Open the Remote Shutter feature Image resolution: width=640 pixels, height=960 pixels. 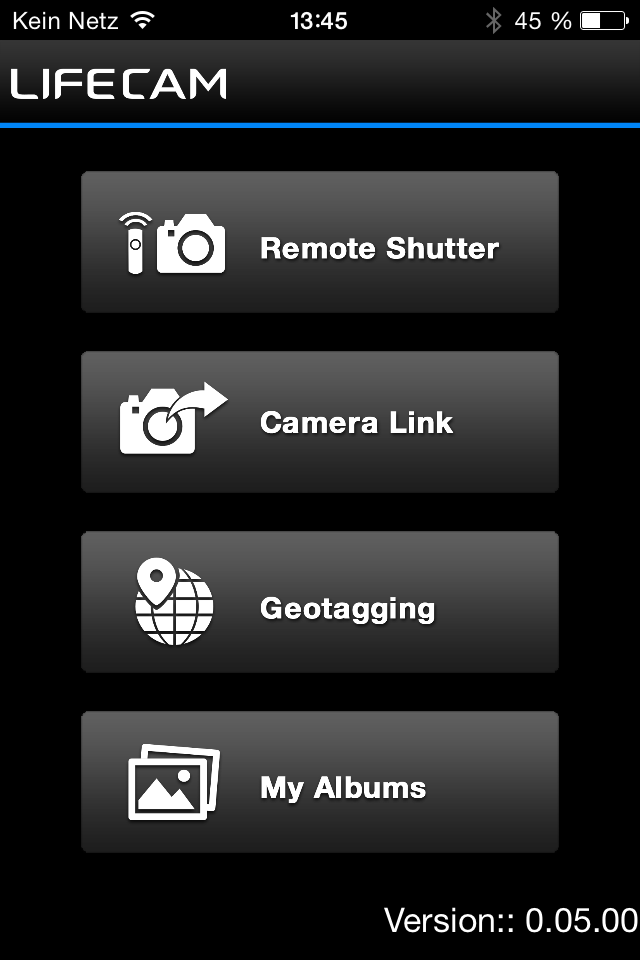coord(319,242)
